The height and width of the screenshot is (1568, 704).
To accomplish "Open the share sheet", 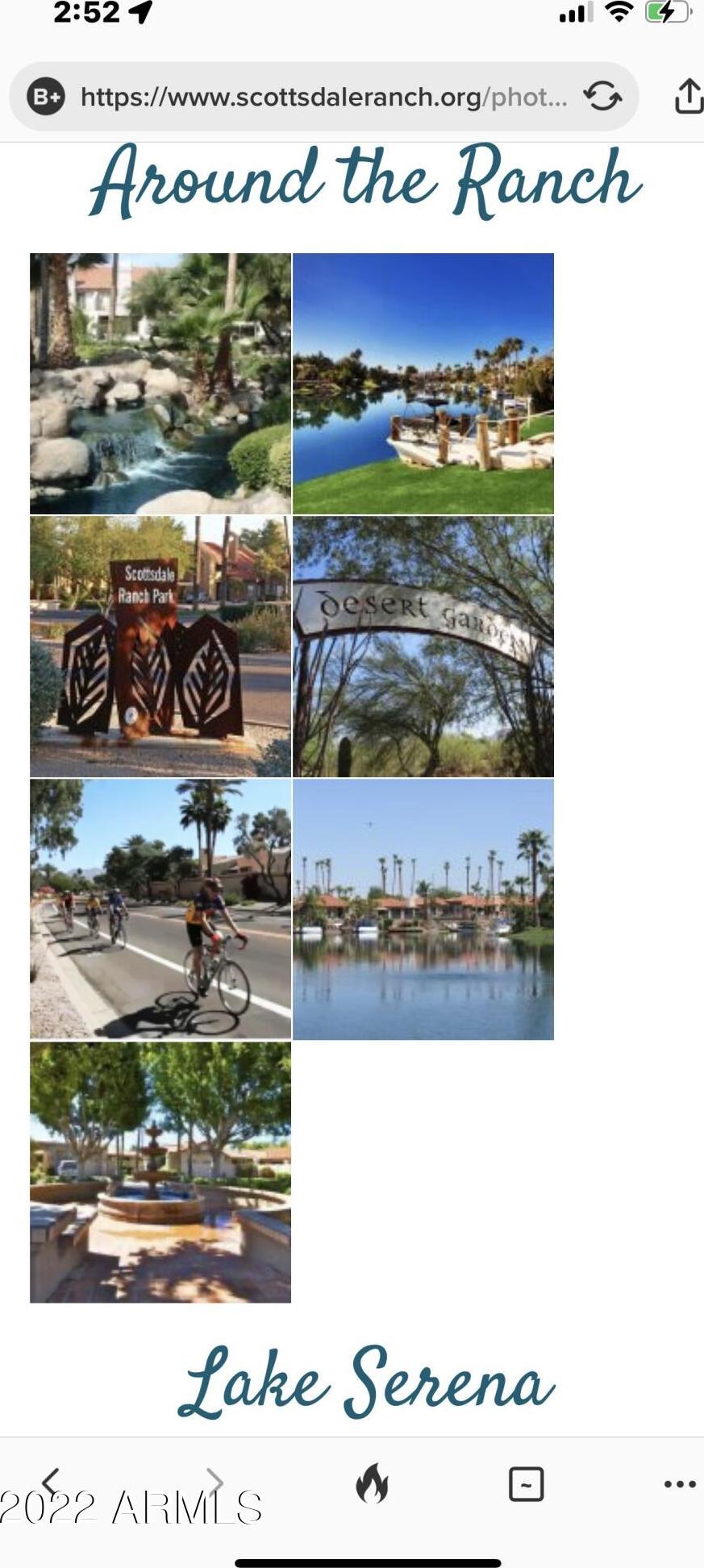I will point(688,96).
